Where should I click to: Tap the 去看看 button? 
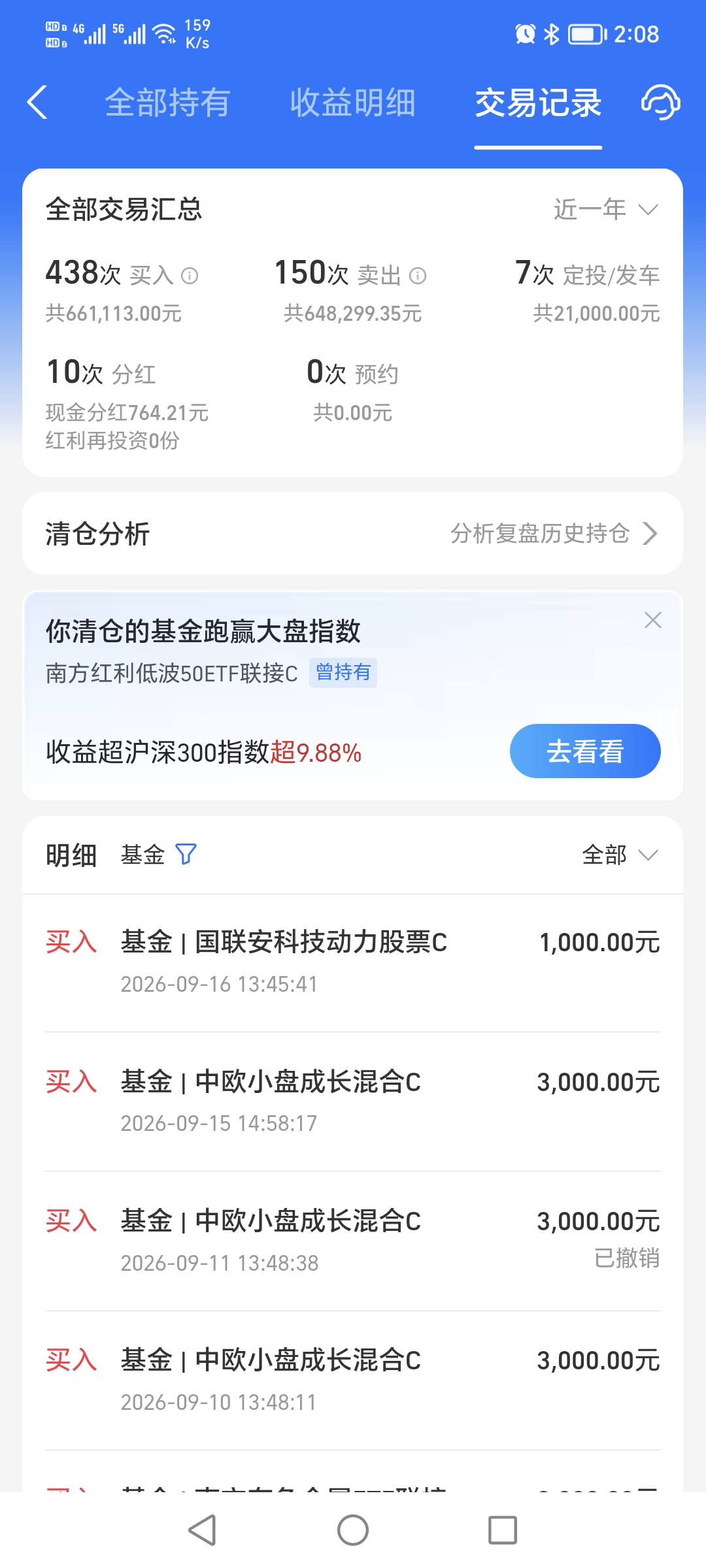585,751
